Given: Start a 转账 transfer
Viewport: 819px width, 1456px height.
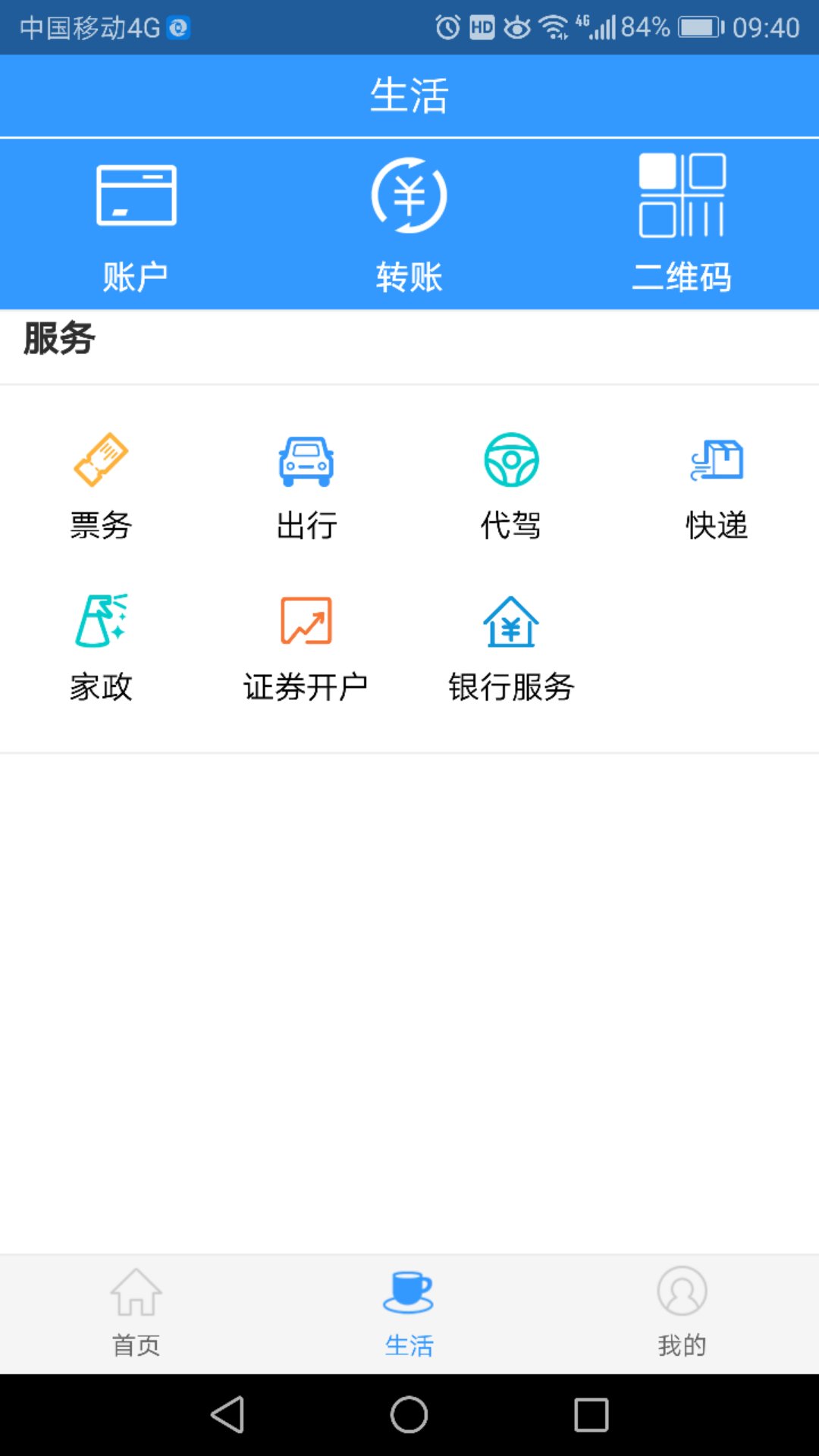Looking at the screenshot, I should point(409,224).
